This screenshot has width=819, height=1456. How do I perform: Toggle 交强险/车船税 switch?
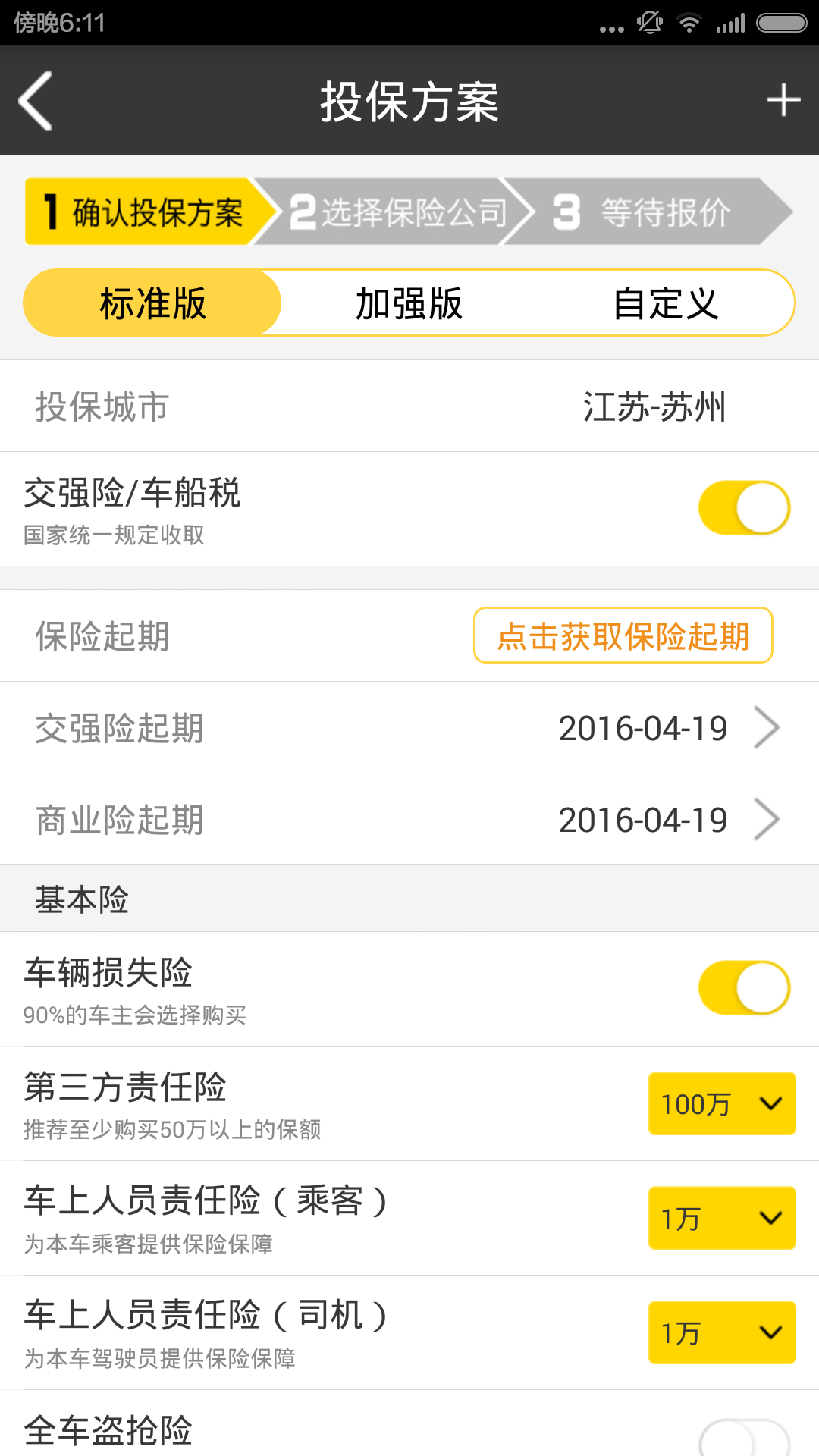click(x=744, y=508)
